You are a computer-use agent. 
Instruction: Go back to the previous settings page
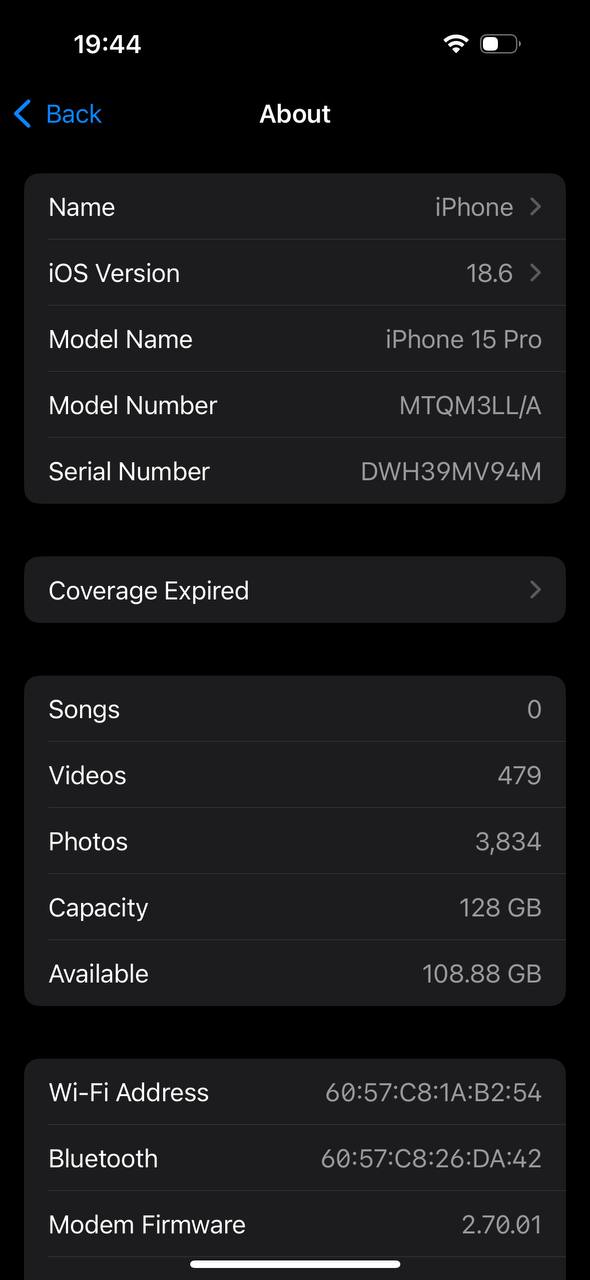coord(58,114)
